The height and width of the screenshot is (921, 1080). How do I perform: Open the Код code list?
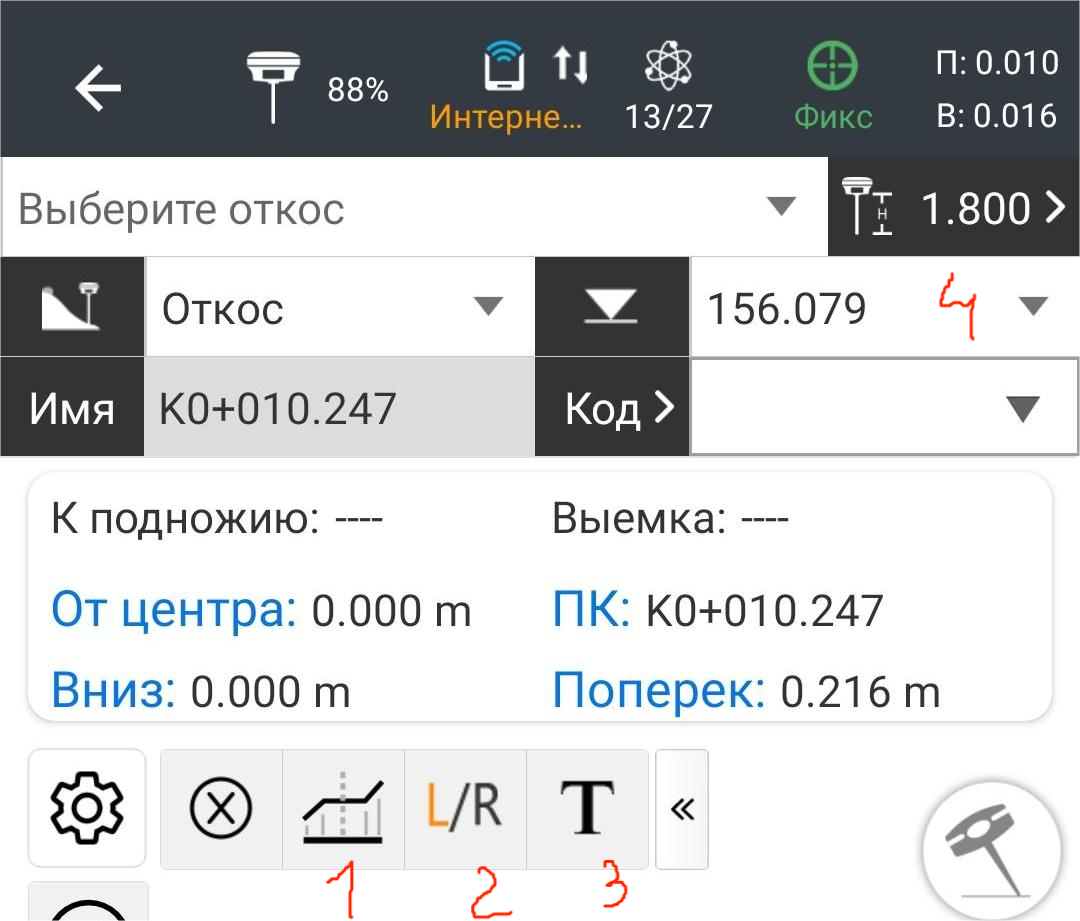tap(612, 409)
